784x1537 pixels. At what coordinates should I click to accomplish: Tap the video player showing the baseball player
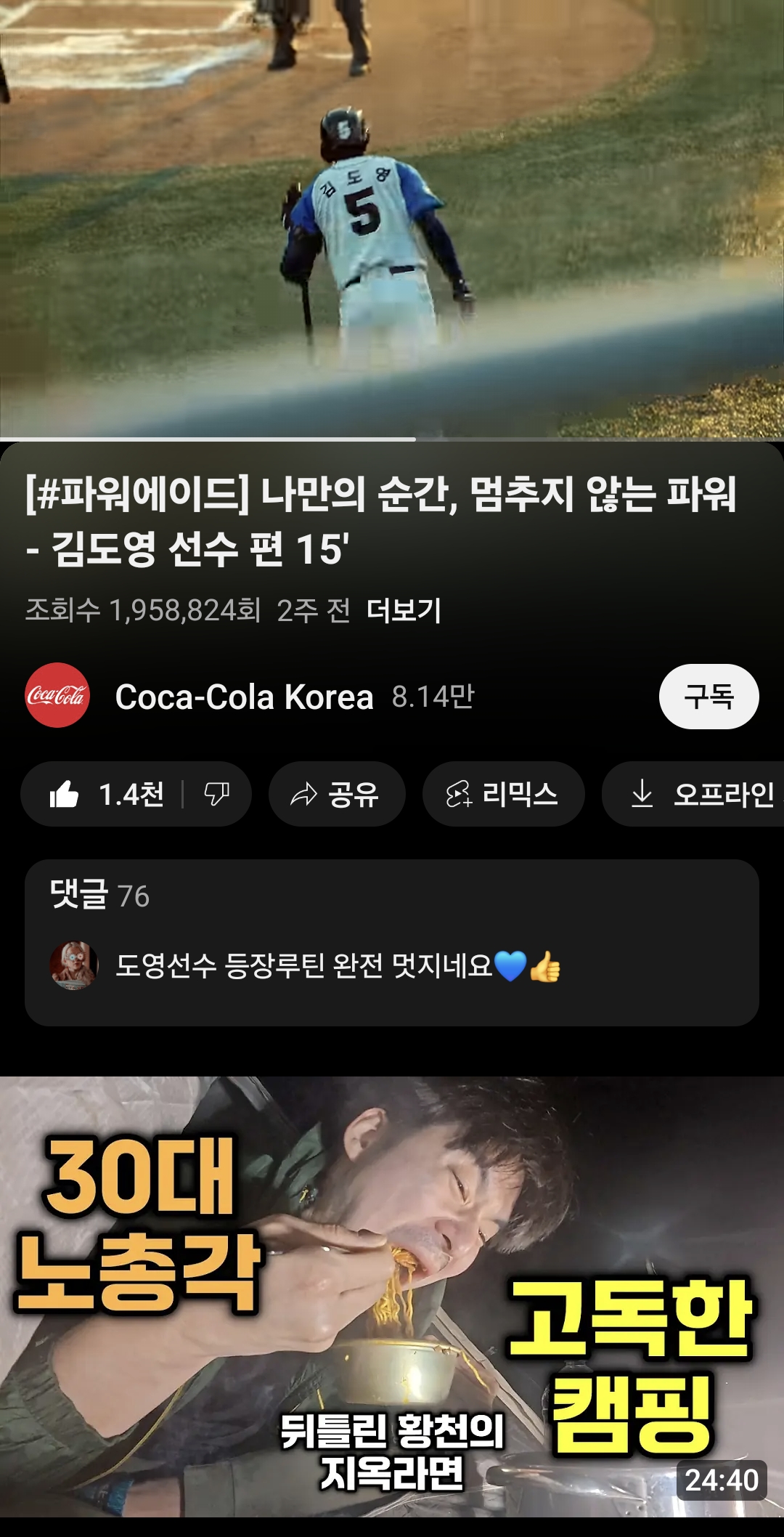pos(392,218)
